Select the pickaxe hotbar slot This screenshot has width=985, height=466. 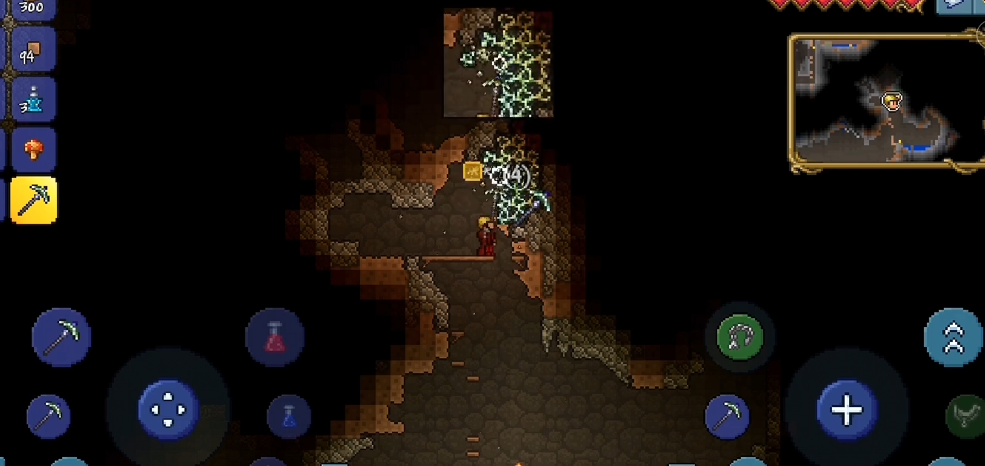tap(34, 200)
